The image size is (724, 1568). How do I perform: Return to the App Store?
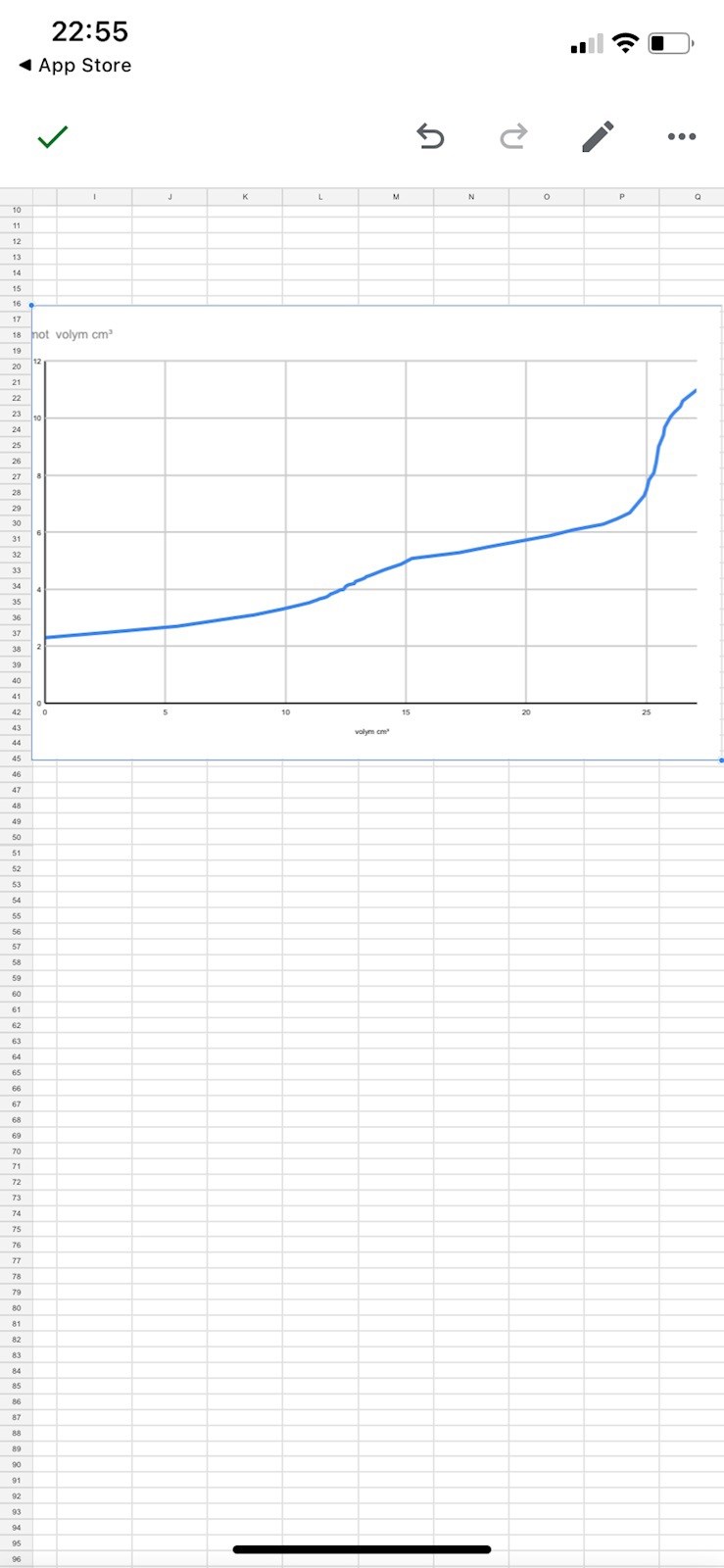click(75, 66)
